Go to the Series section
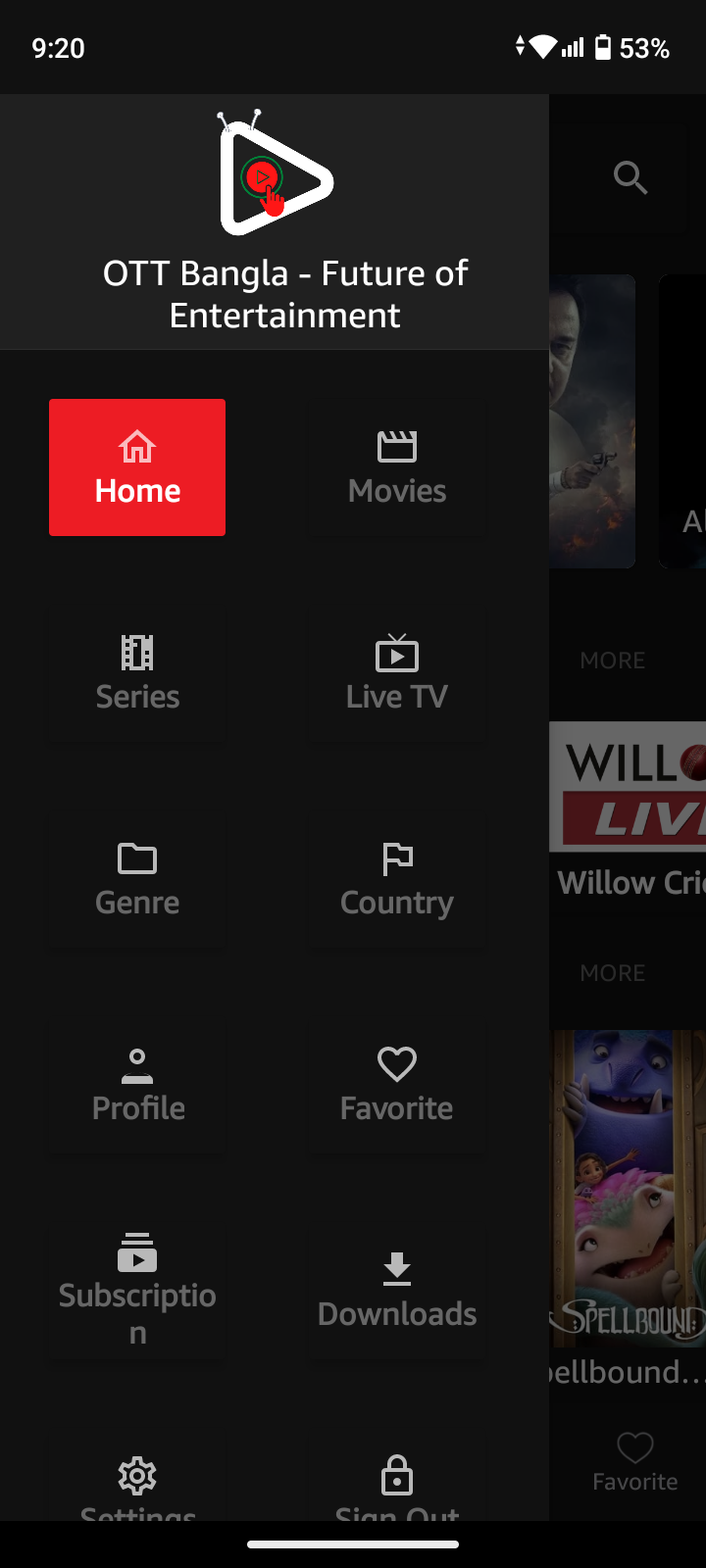This screenshot has width=706, height=1568. click(137, 673)
